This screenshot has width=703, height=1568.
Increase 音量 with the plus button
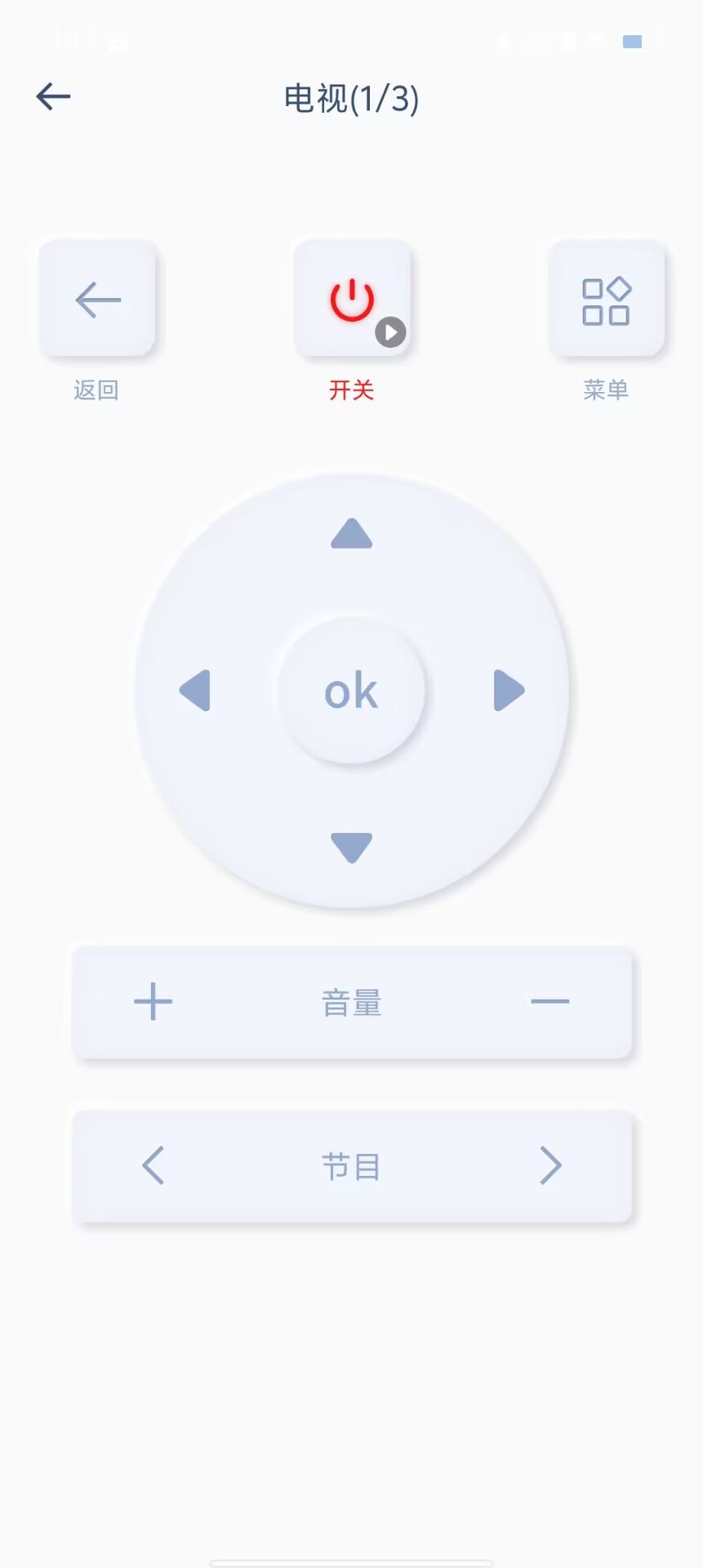coord(154,1002)
